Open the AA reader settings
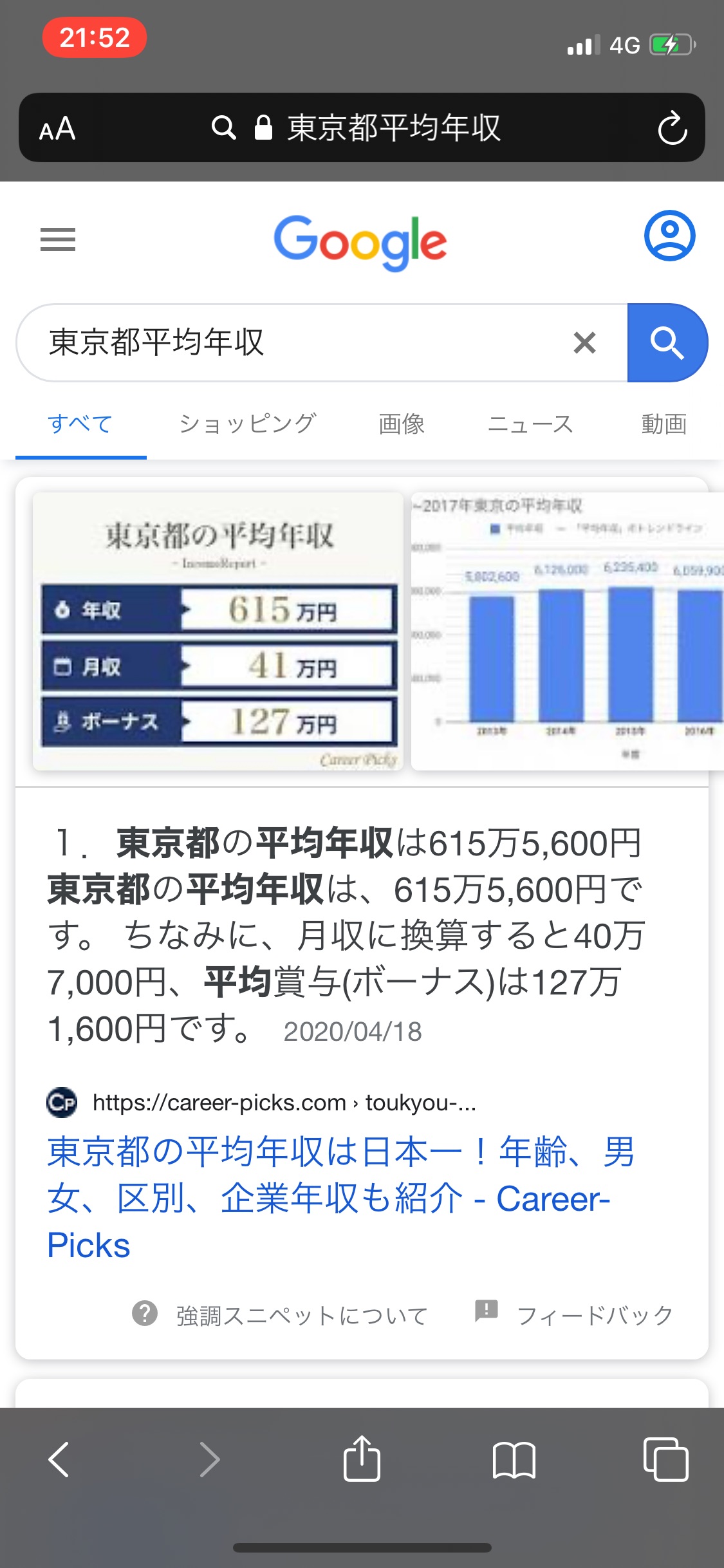The width and height of the screenshot is (724, 1568). [57, 129]
